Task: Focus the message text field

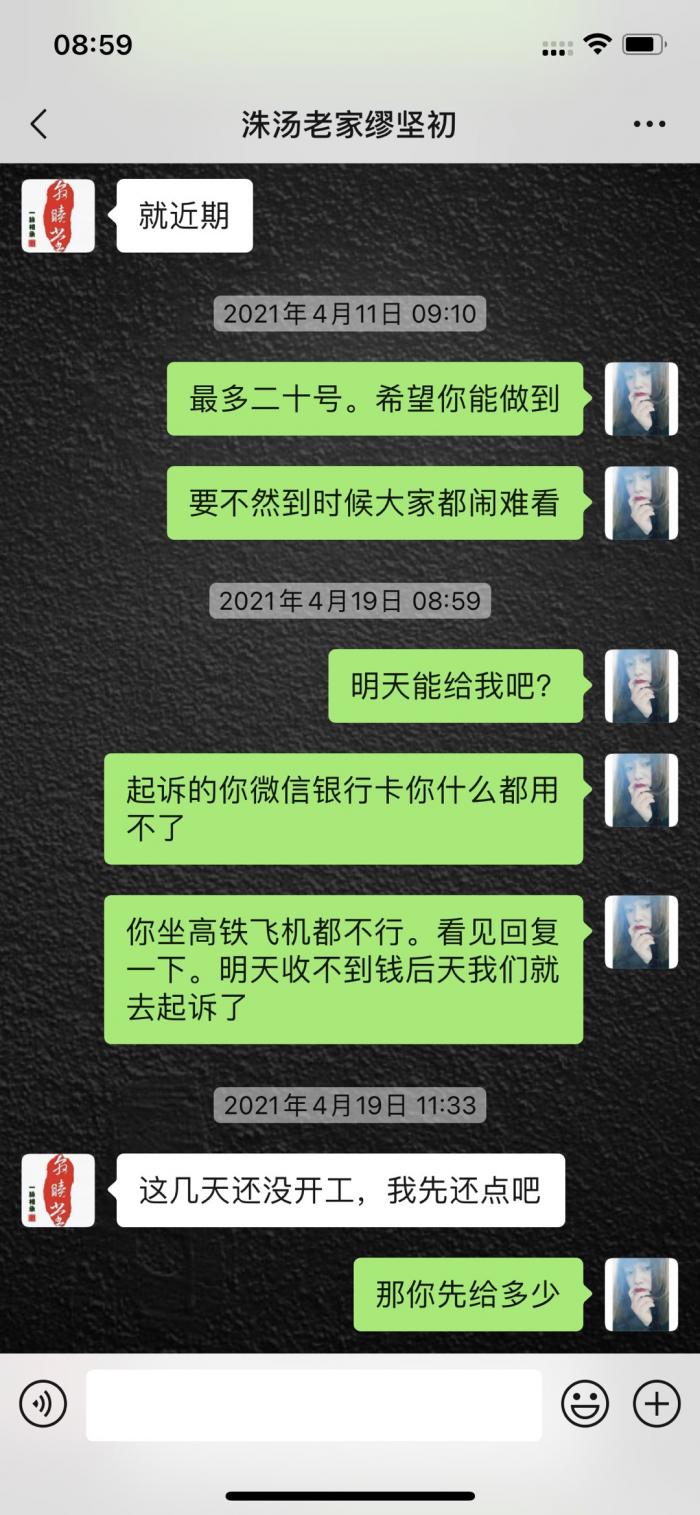Action: 313,1404
